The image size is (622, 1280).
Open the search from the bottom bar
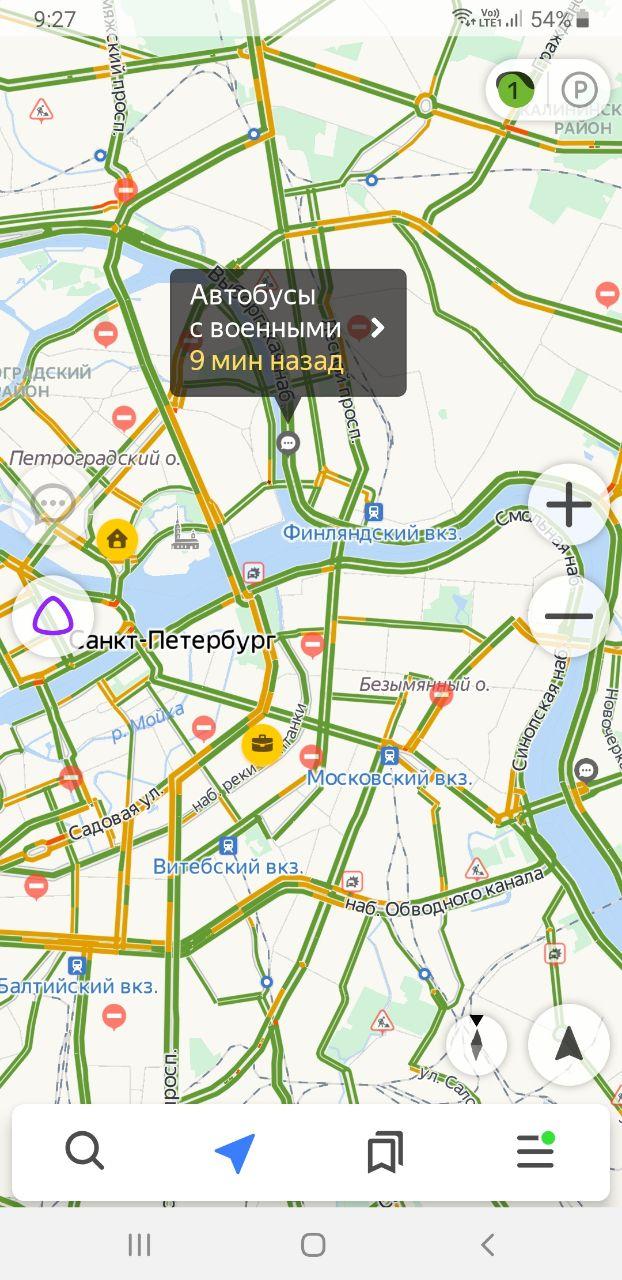click(x=85, y=1152)
